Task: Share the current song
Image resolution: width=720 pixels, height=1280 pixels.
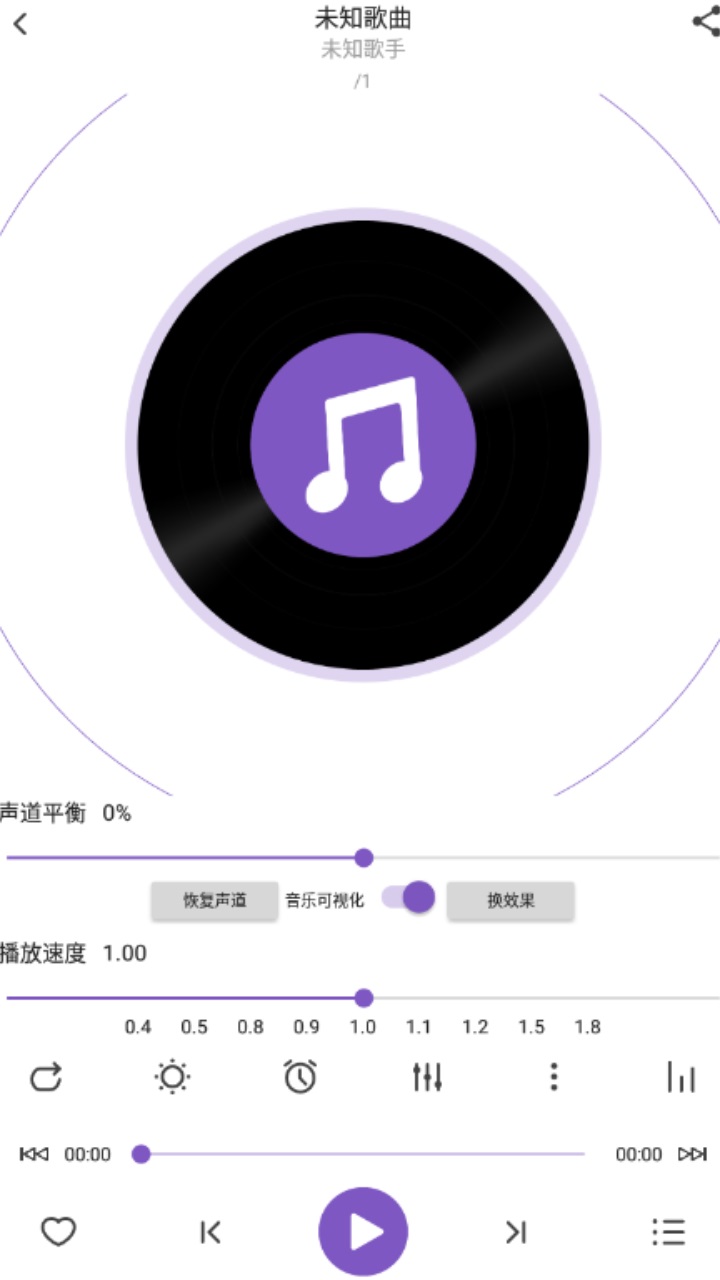Action: pyautogui.click(x=701, y=24)
